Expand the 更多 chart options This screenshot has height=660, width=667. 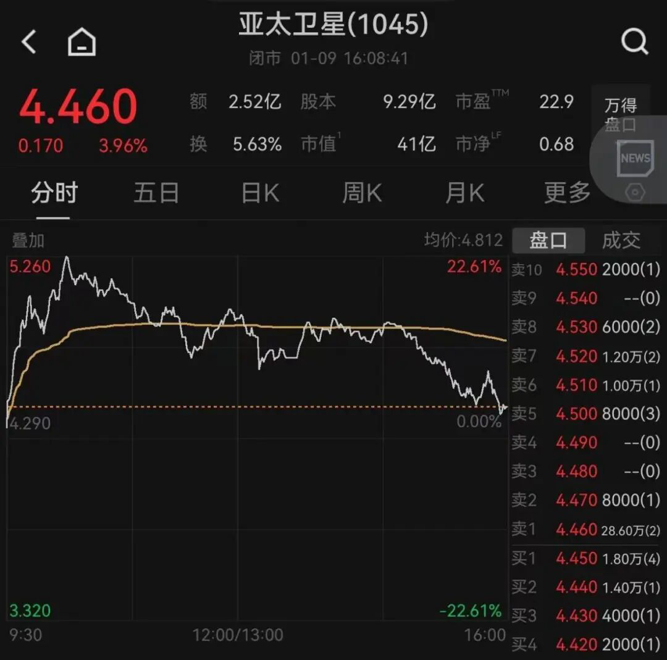567,193
